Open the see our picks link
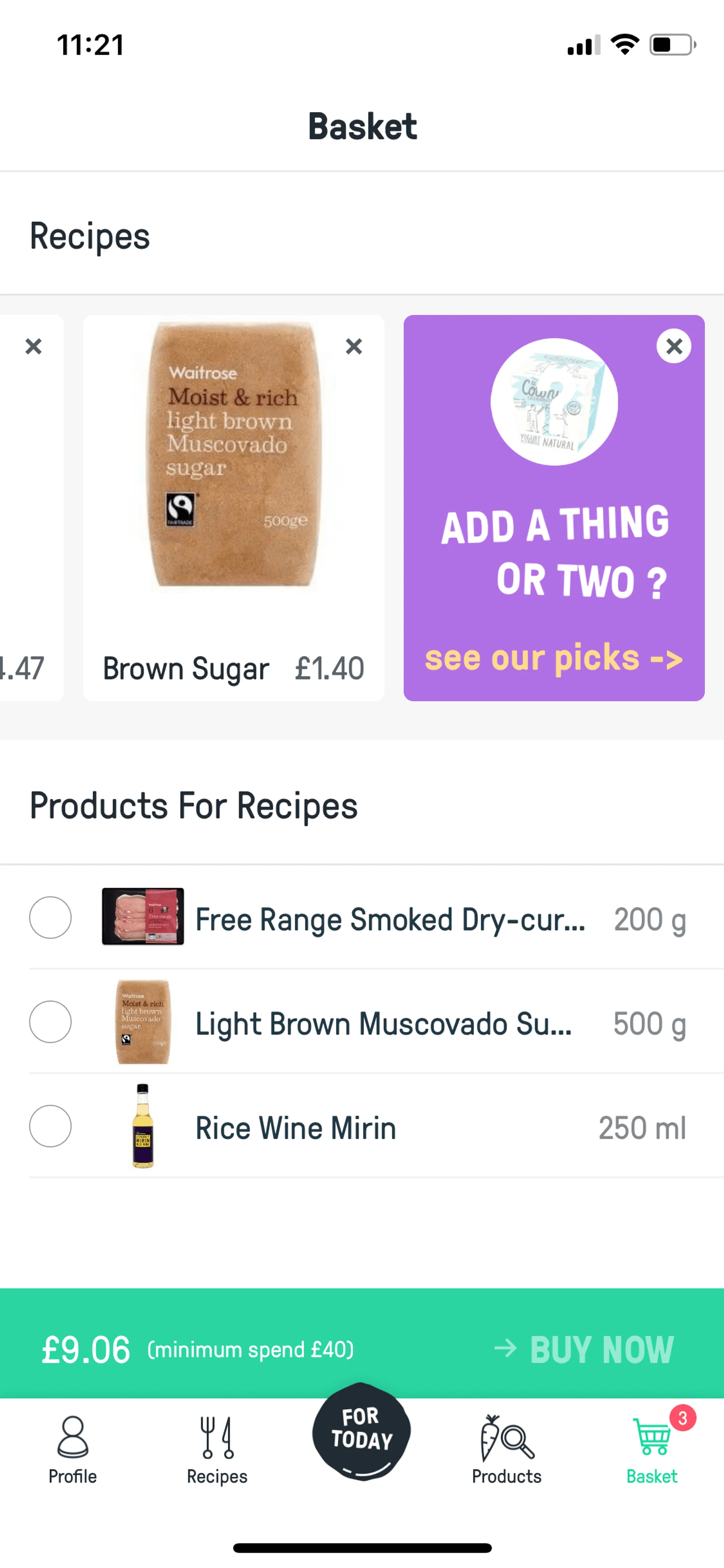Viewport: 724px width, 1568px height. click(x=553, y=658)
